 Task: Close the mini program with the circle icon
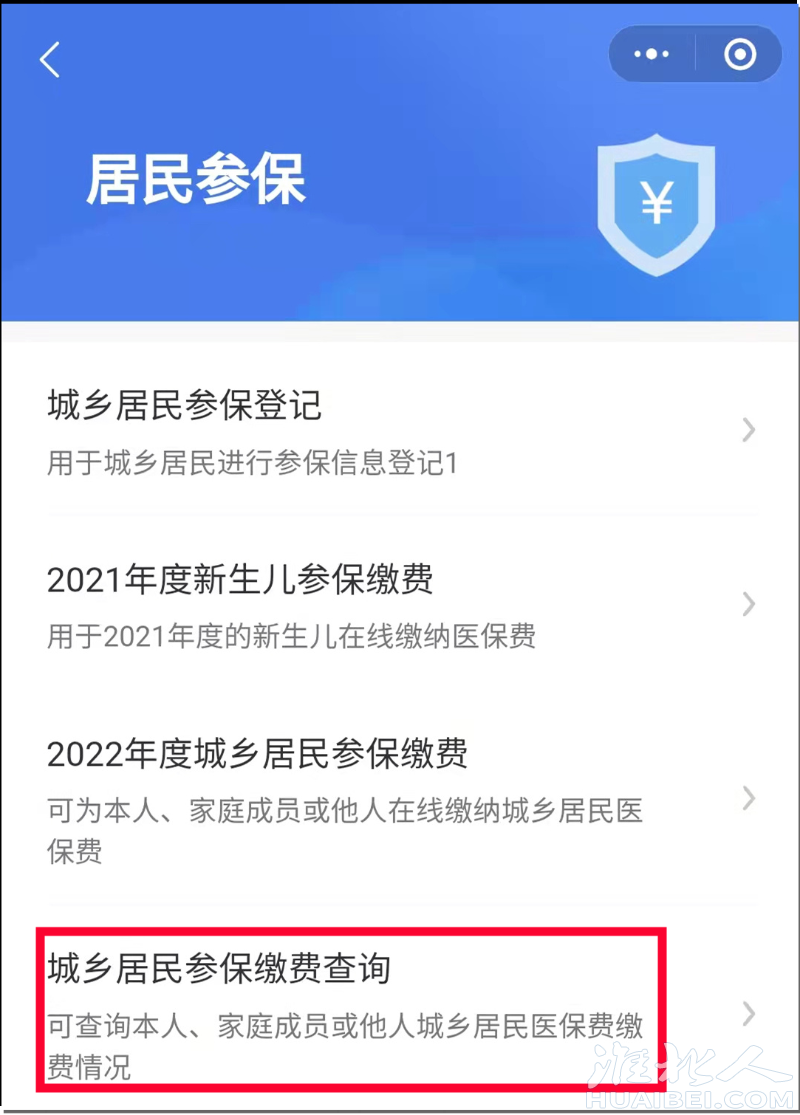[x=740, y=55]
